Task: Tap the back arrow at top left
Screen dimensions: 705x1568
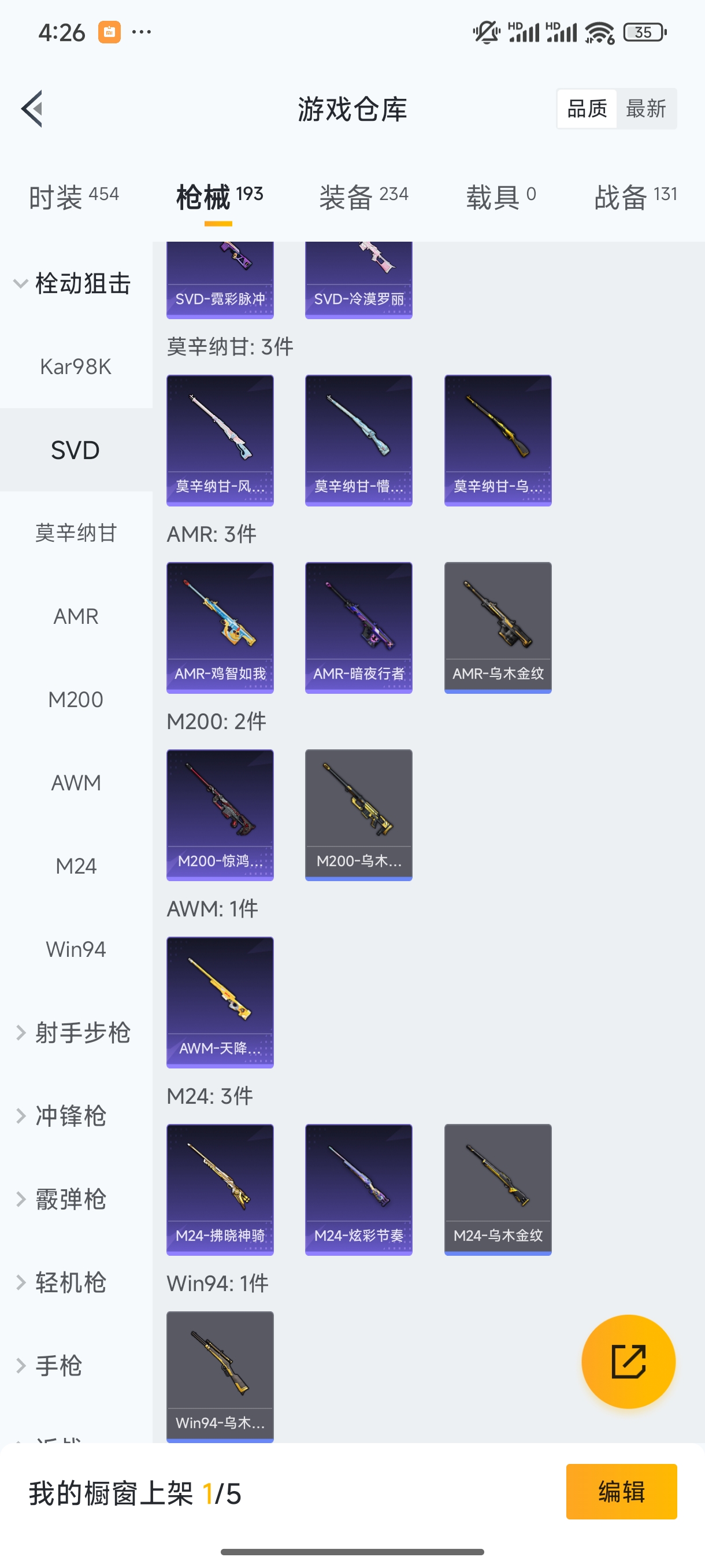Action: (x=32, y=108)
